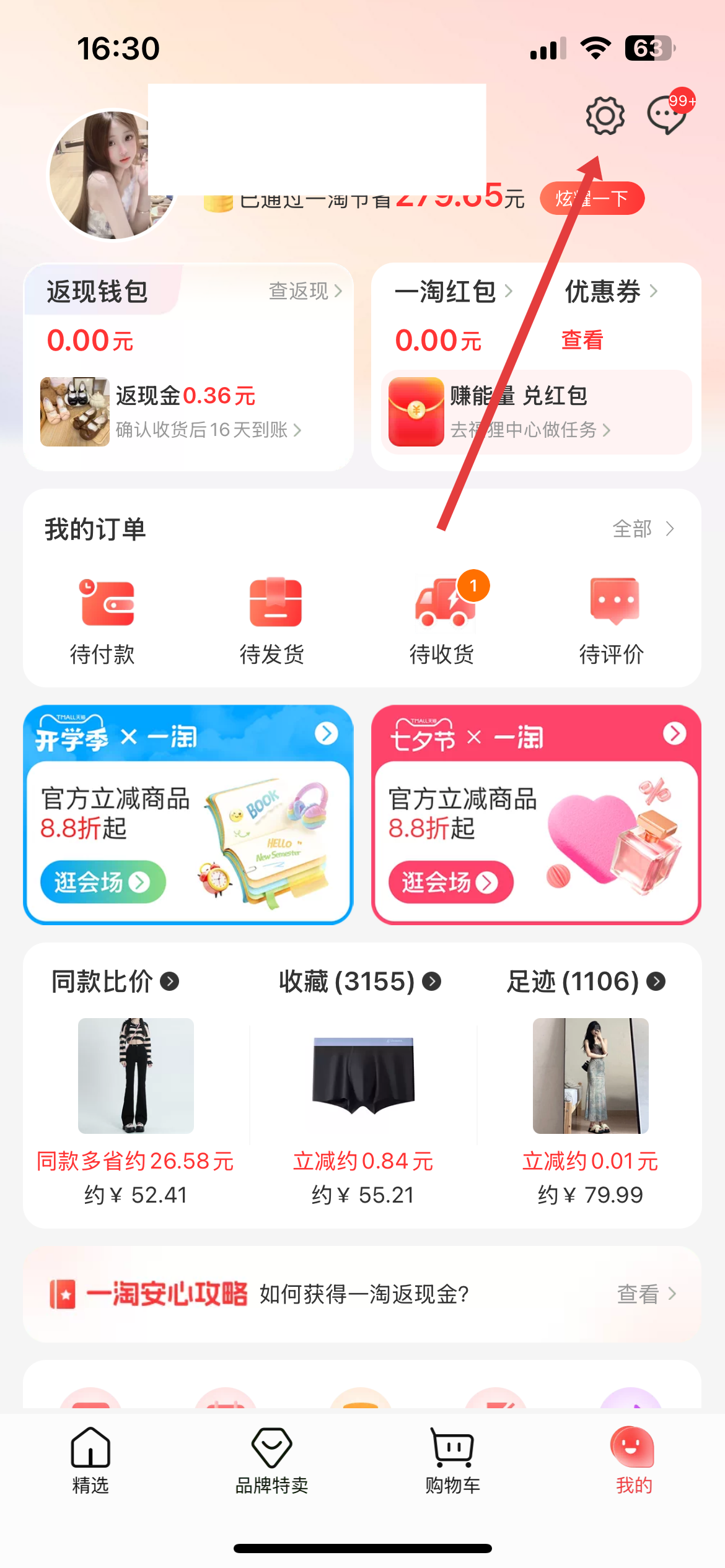Open the 开学季 promotion banner
Viewport: 725px width, 1568px height.
click(x=188, y=814)
